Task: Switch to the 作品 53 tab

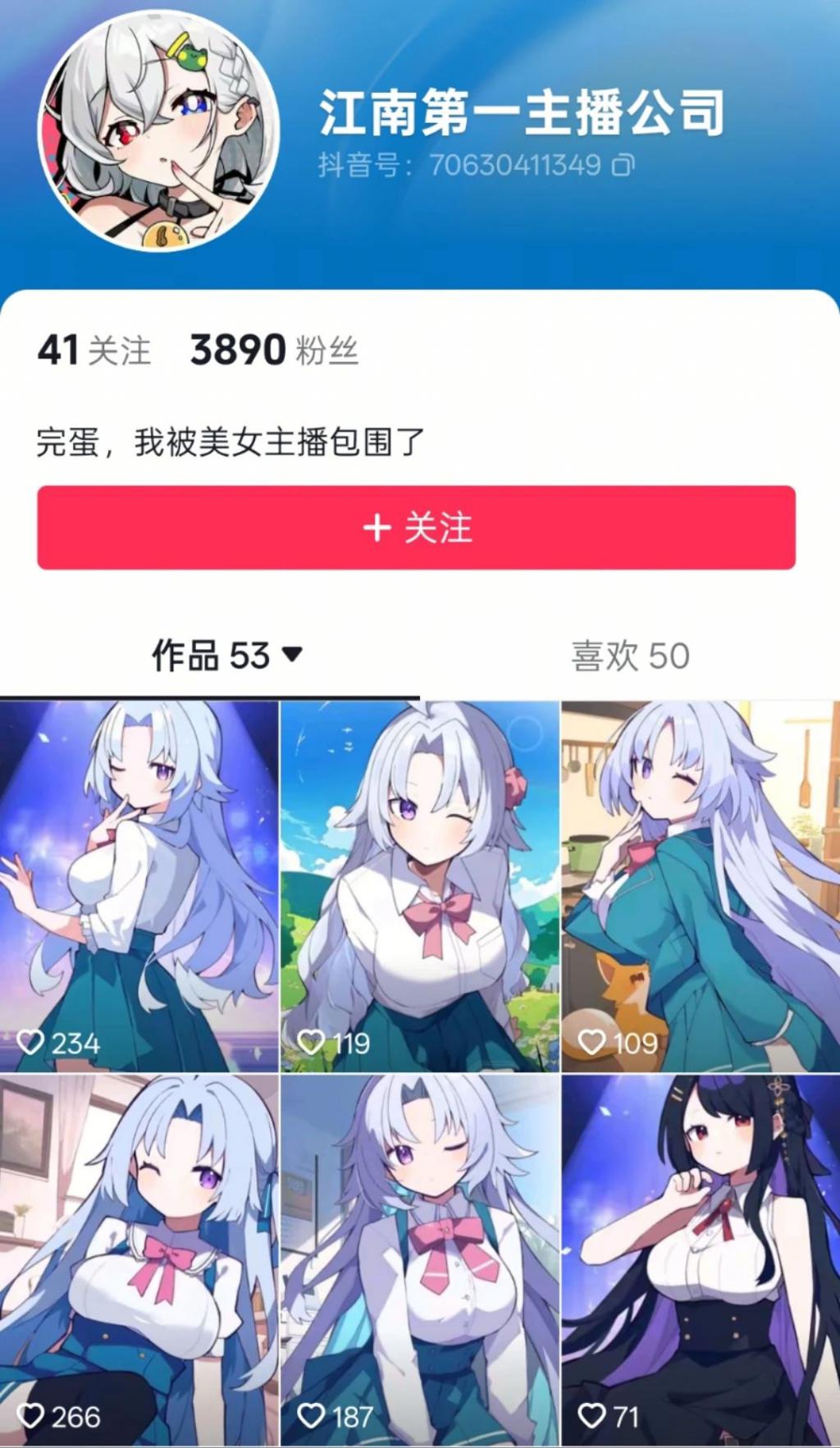Action: click(x=226, y=655)
